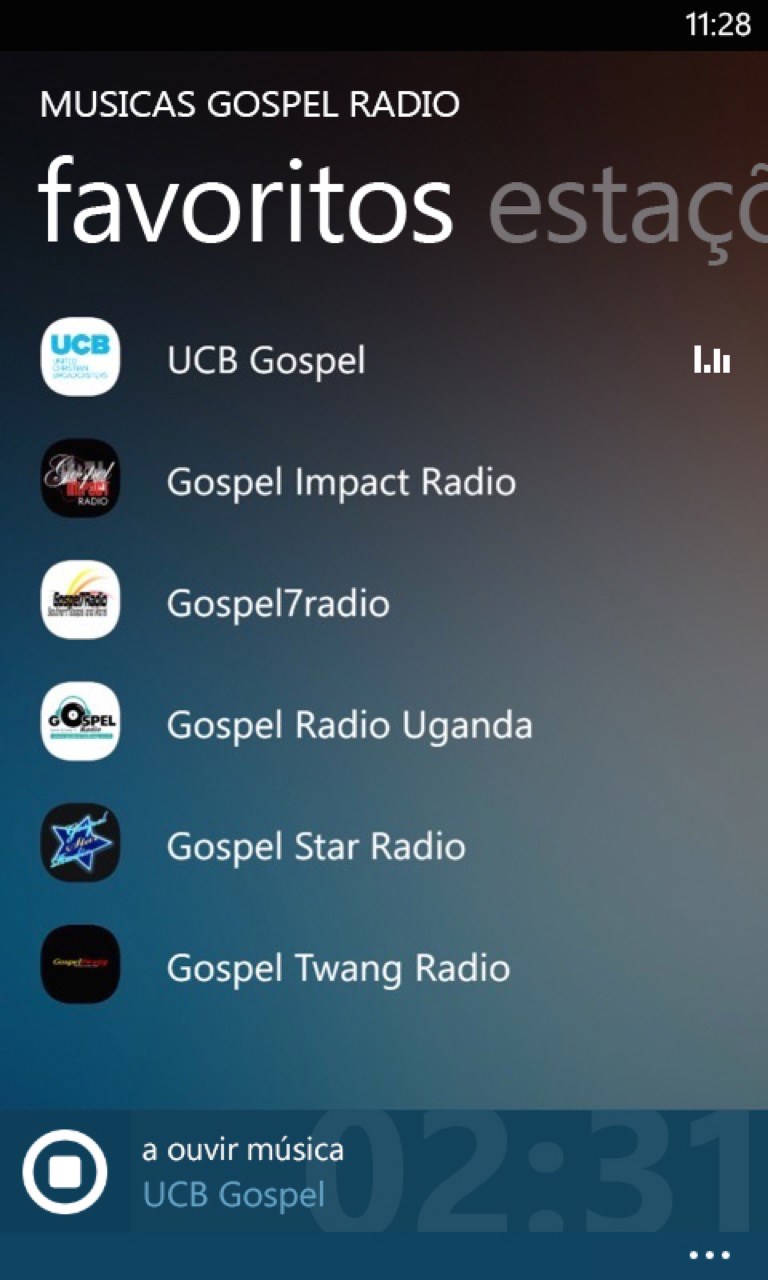Select the UCB Gospel station logo
The height and width of the screenshot is (1280, 768).
(x=80, y=357)
